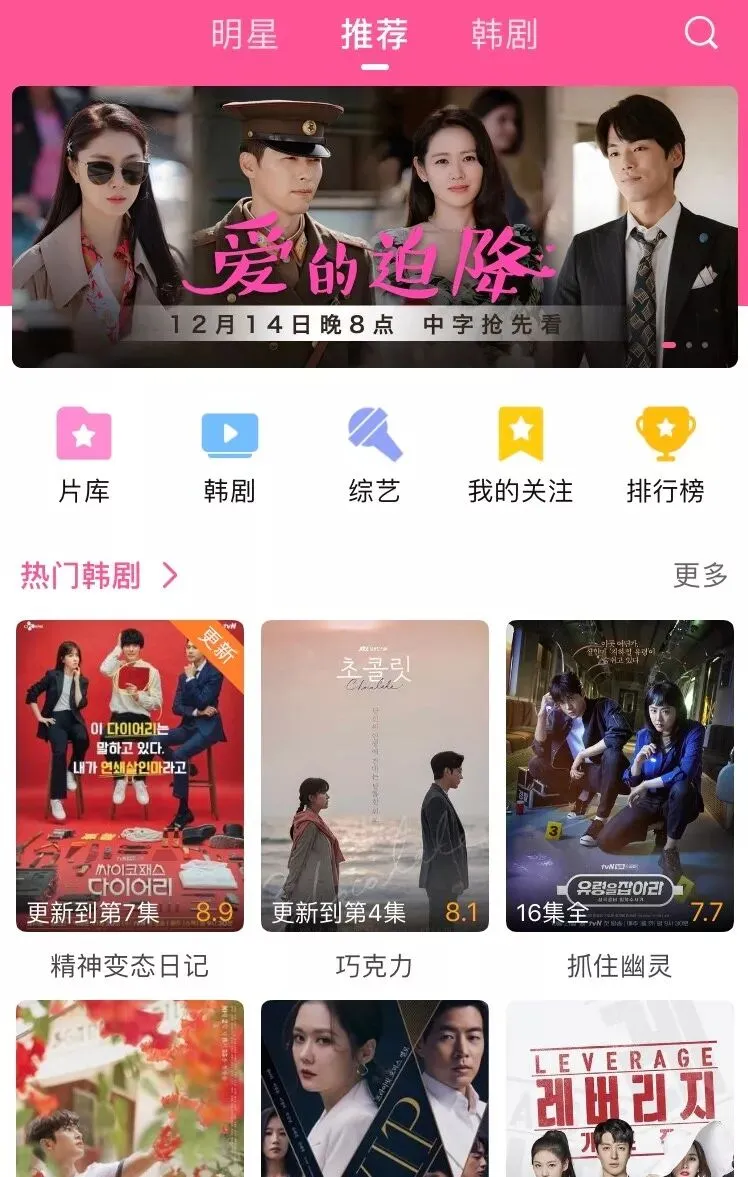The height and width of the screenshot is (1177, 748).
Task: Open the drama poster with red flowers
Action: [130, 1088]
